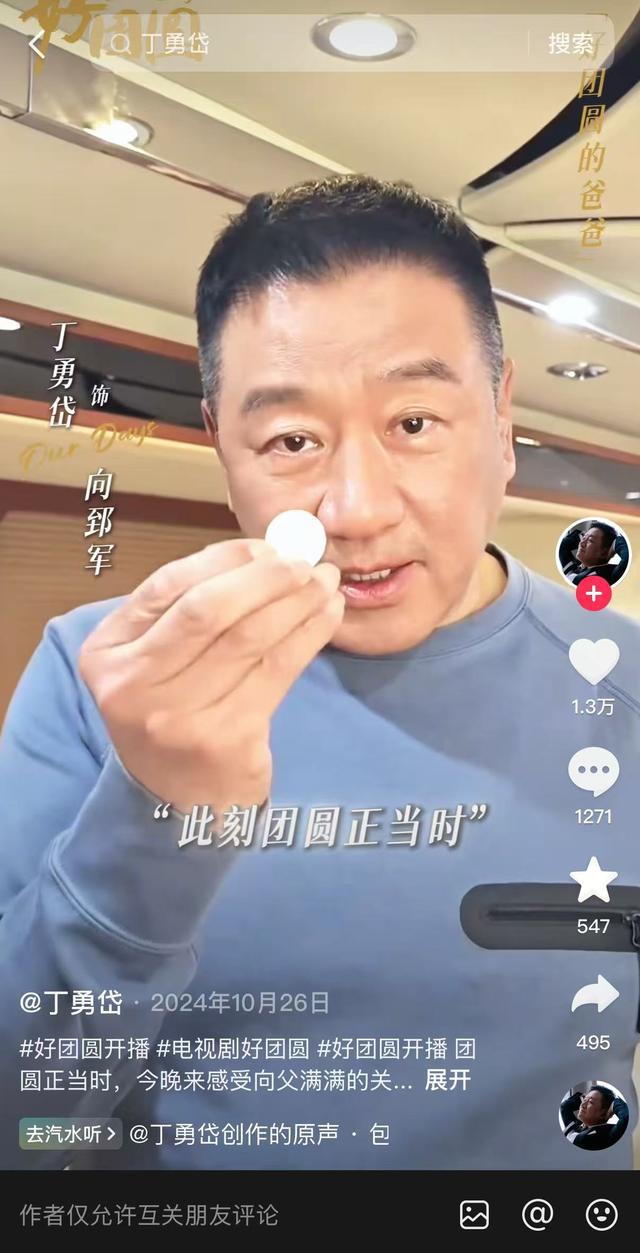
Task: Like this video with the heart
Action: click(593, 662)
